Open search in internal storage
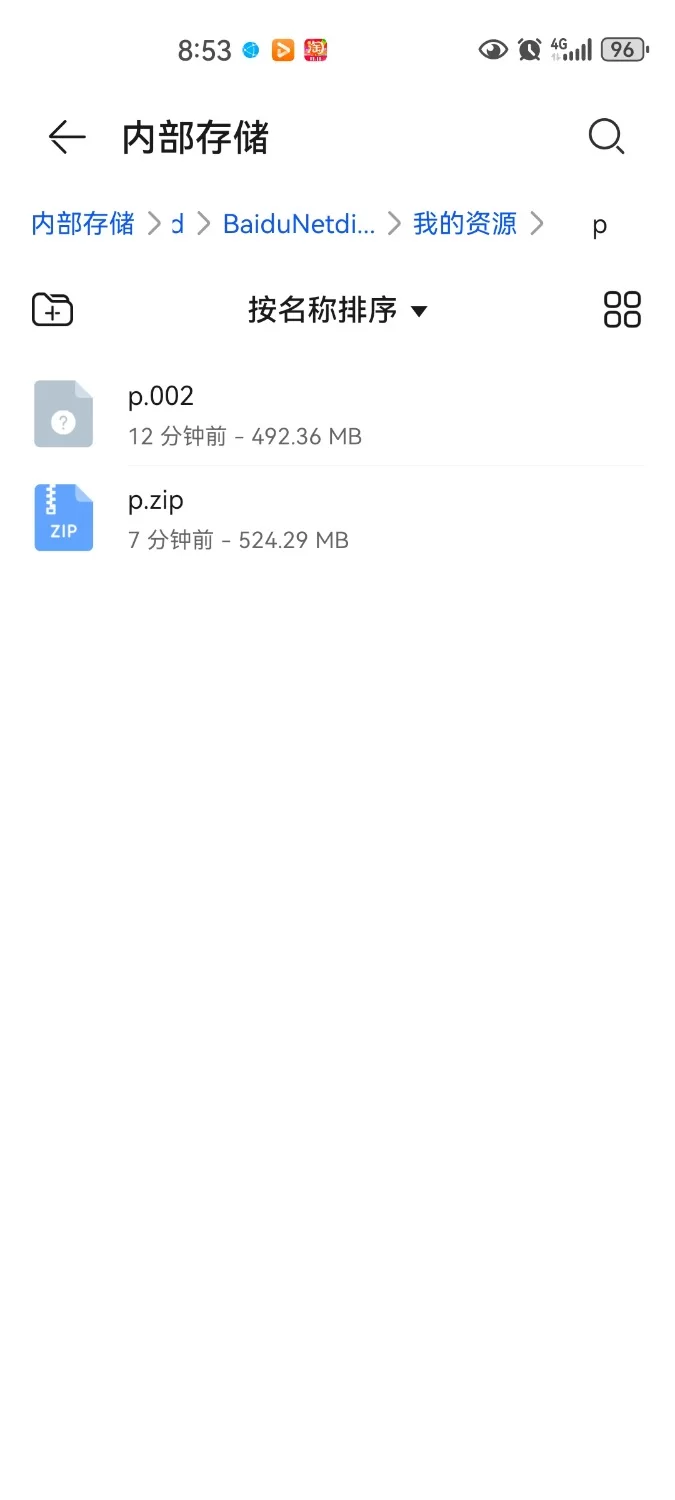Viewport: 675px width, 1500px height. [606, 137]
